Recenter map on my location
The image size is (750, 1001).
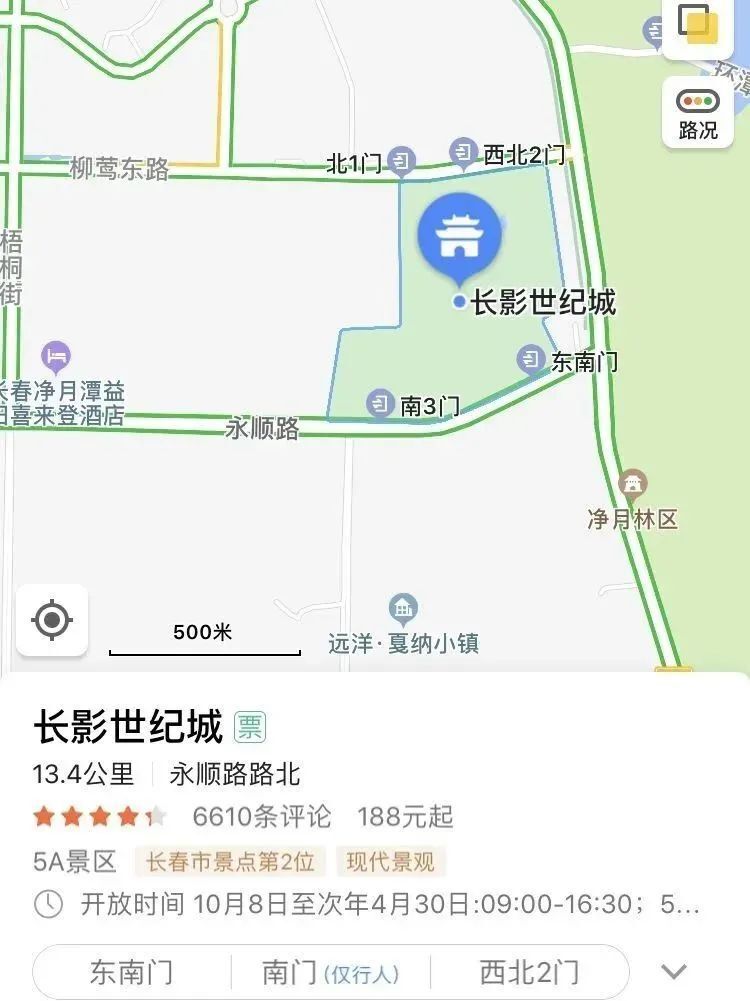point(52,620)
